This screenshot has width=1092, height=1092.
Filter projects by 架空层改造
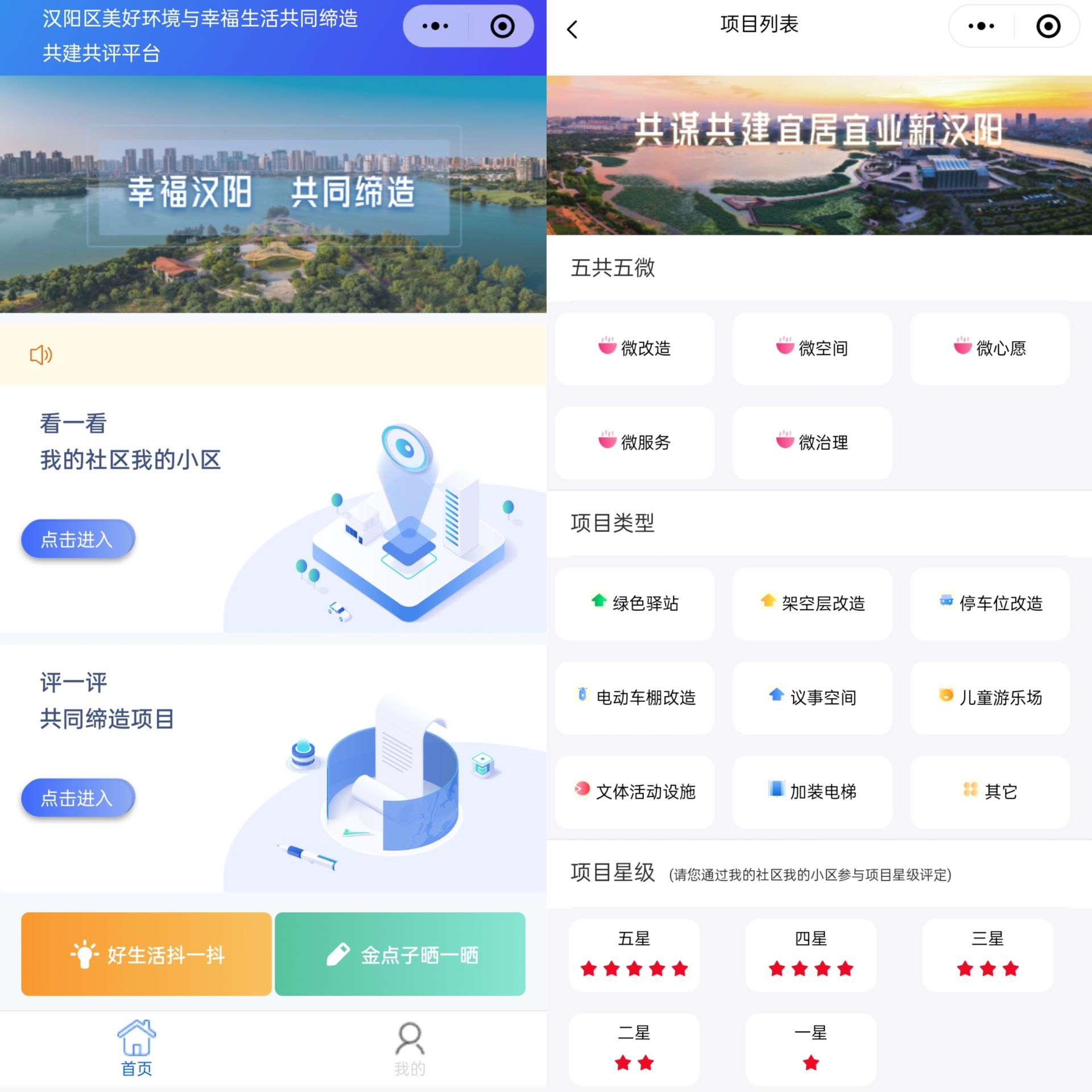(x=812, y=603)
